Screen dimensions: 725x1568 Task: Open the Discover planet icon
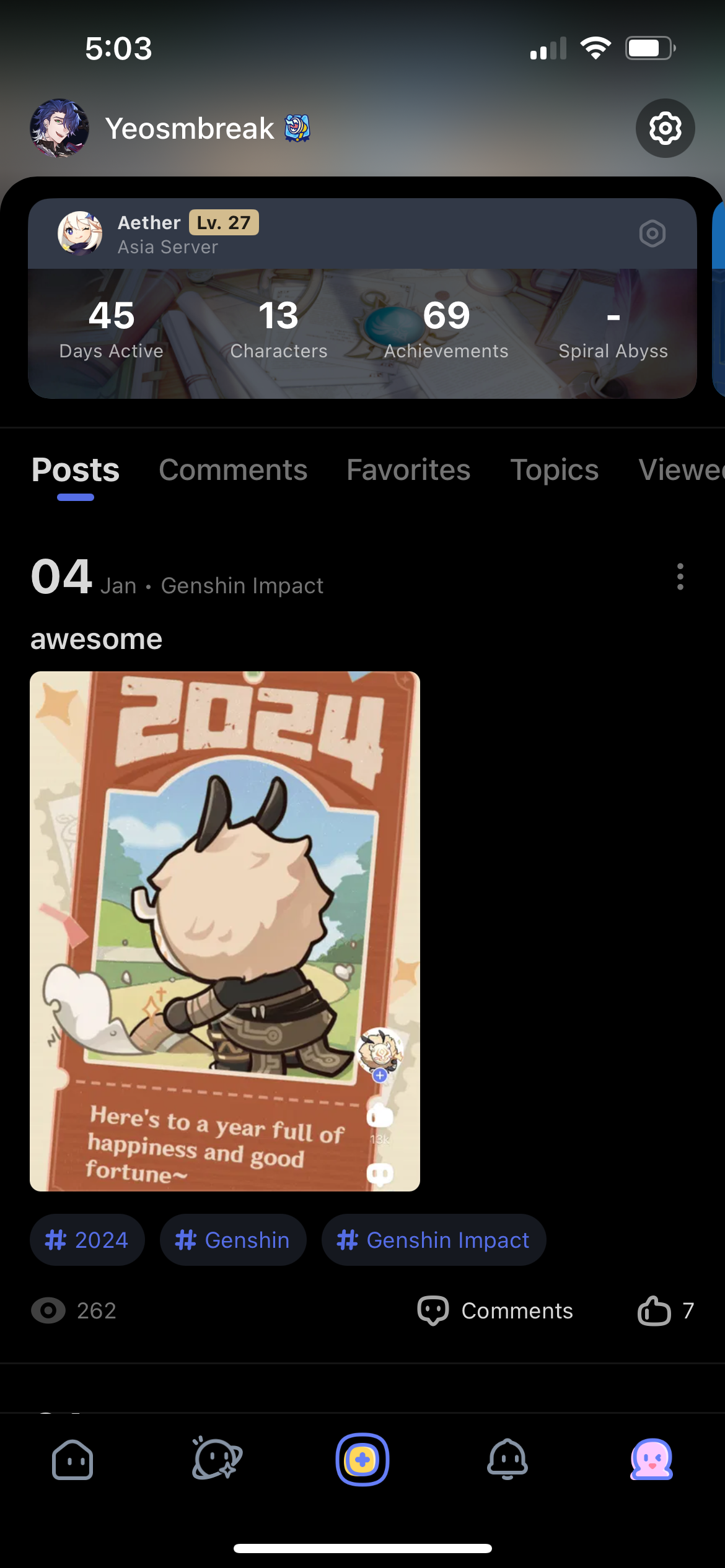tap(217, 1460)
